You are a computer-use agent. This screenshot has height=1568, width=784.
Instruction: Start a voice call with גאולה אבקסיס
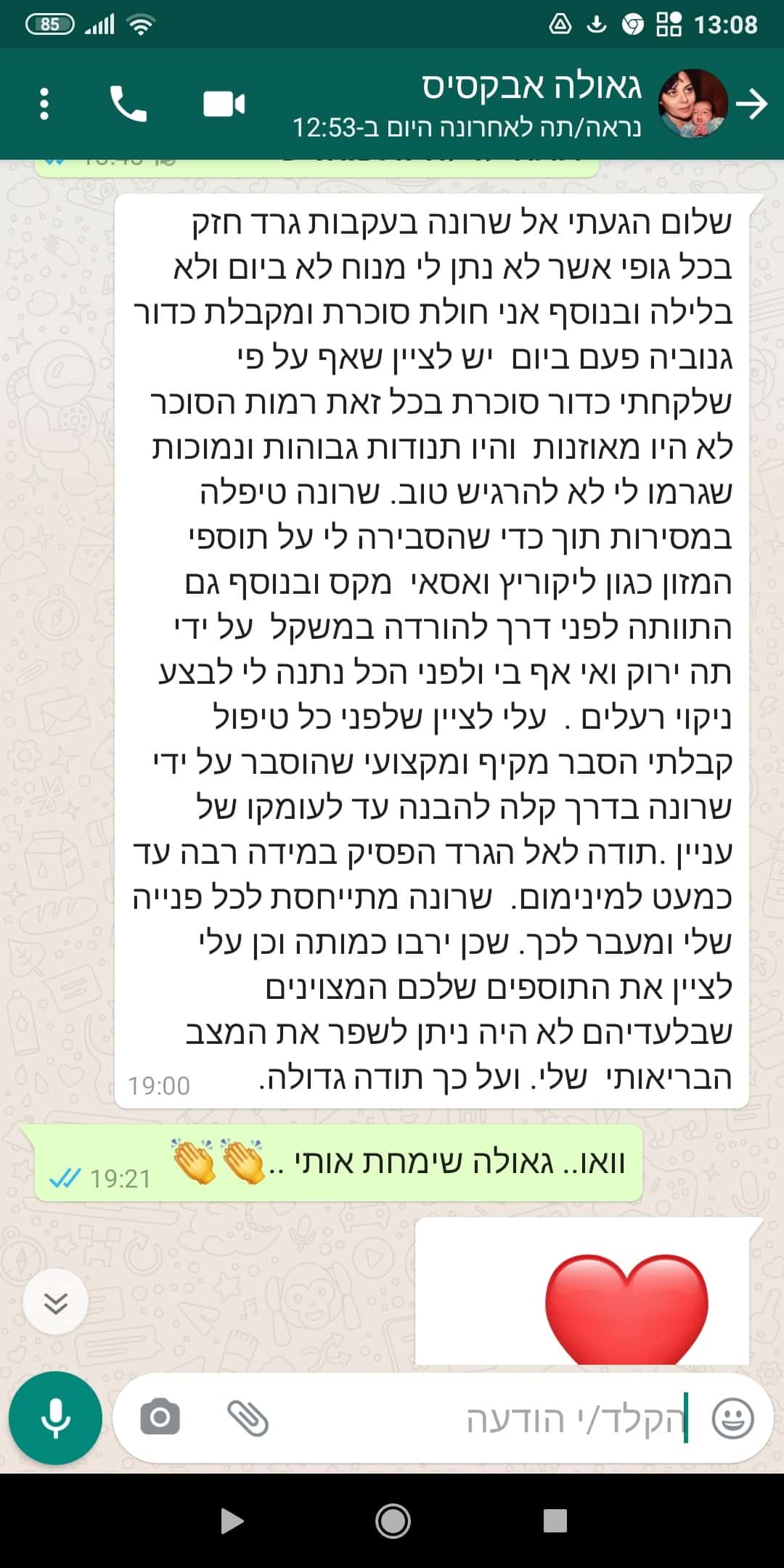click(x=128, y=104)
